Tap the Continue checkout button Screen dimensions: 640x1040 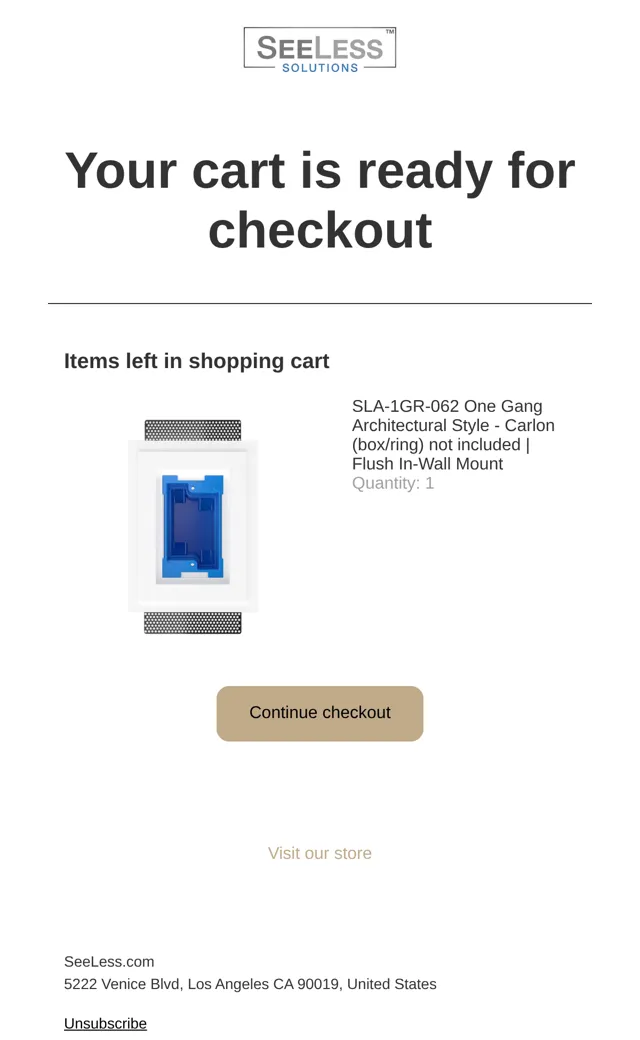[x=320, y=713]
